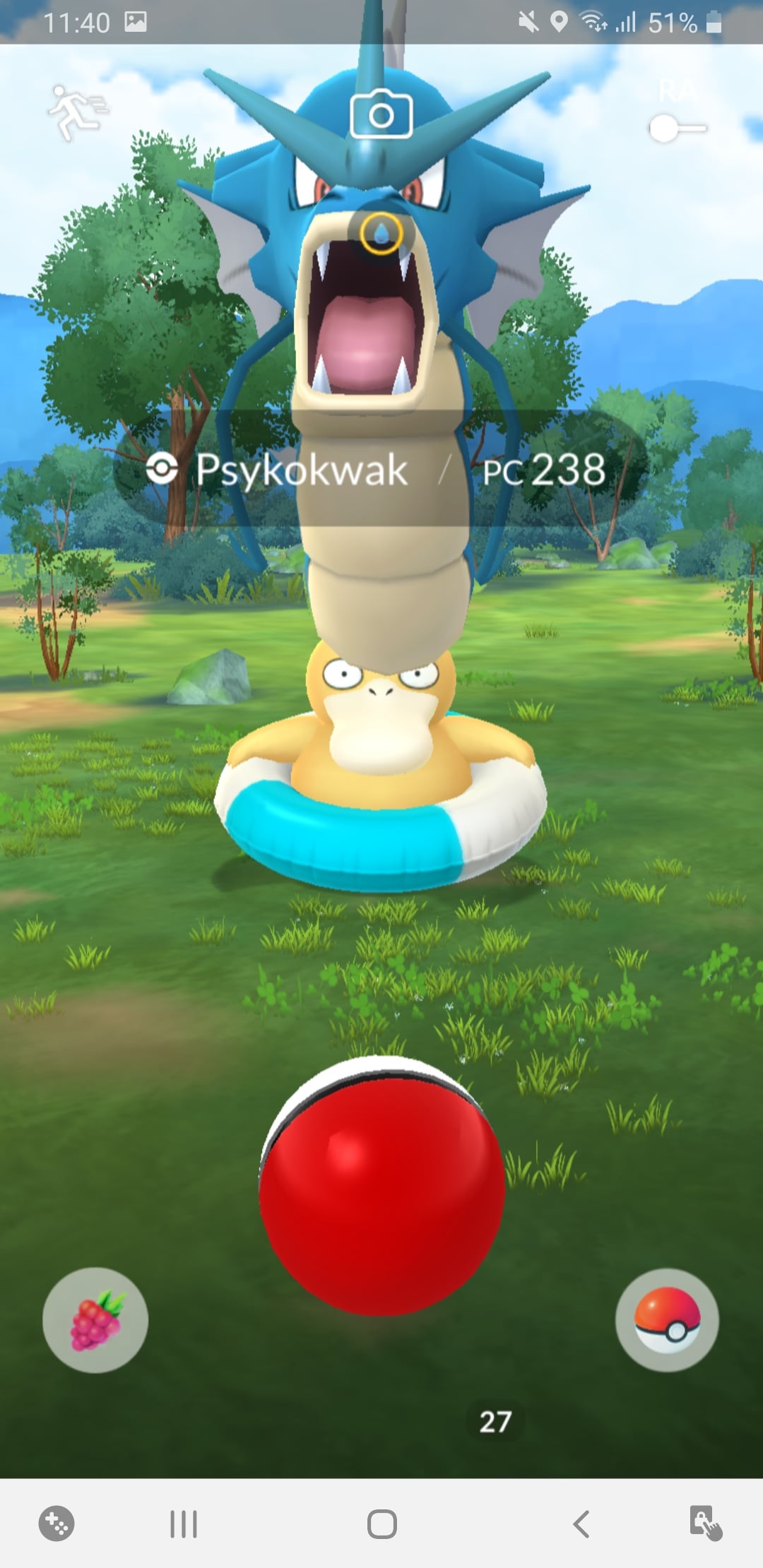Toggle the RA augmented reality switch

pyautogui.click(x=678, y=128)
